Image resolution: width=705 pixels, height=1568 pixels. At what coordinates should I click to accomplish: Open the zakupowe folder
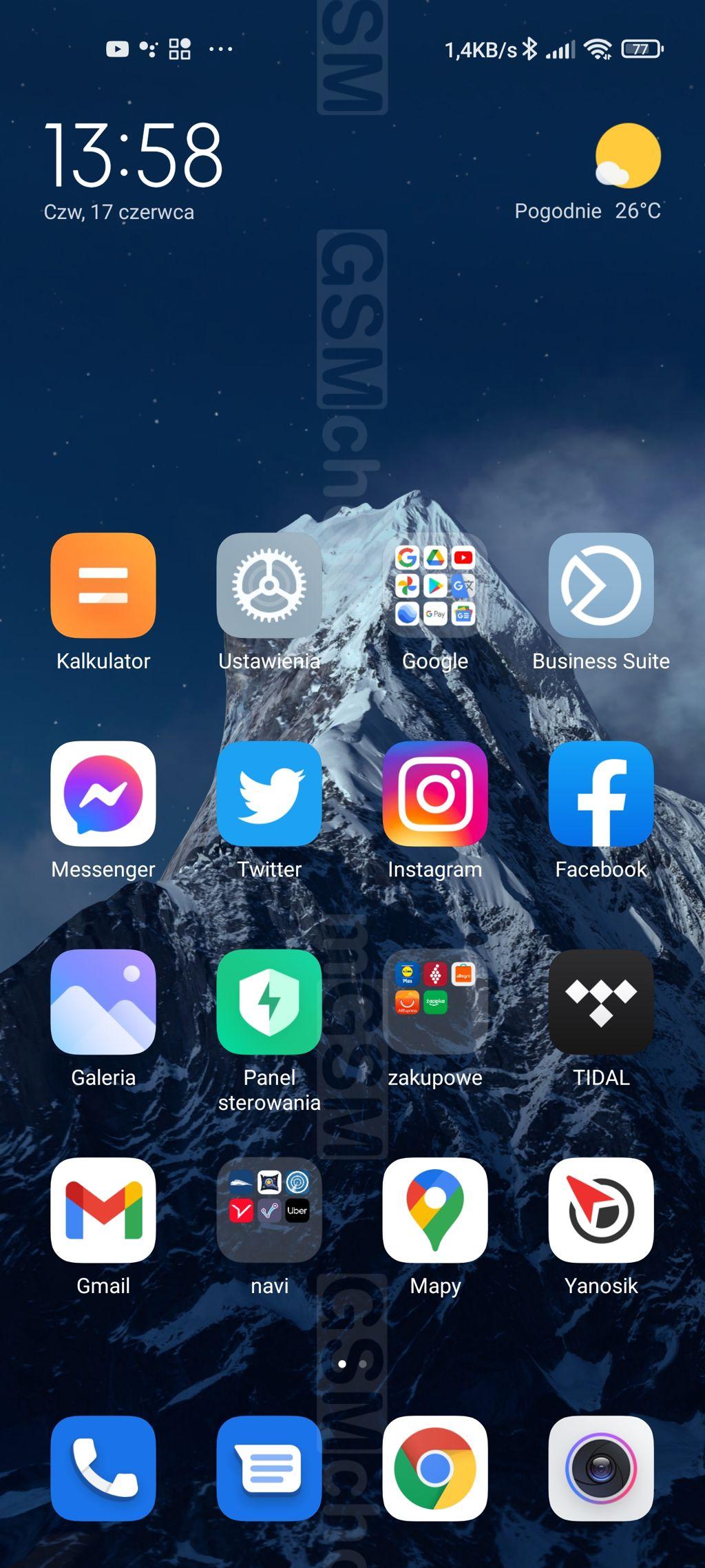435,1002
